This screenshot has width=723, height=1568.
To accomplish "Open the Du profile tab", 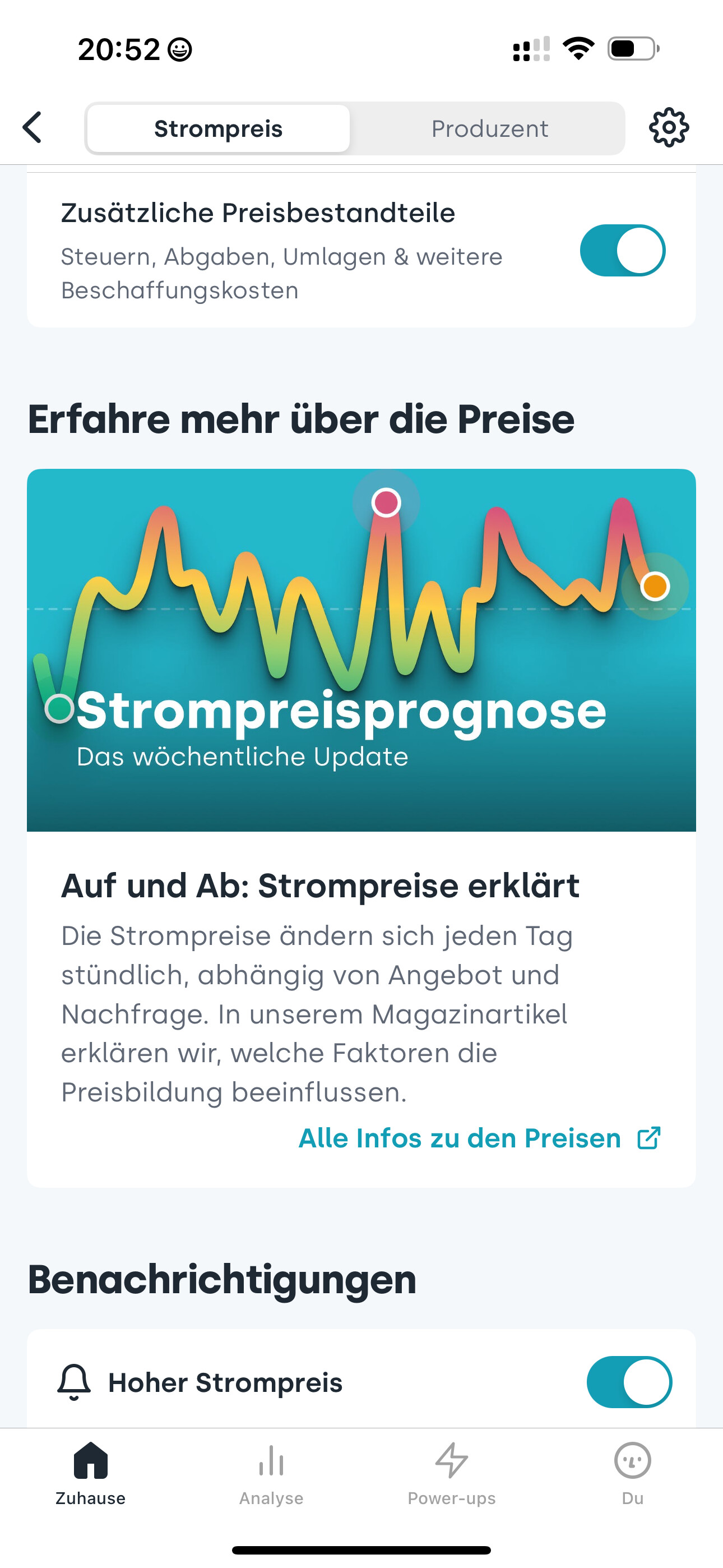I will click(x=633, y=1473).
